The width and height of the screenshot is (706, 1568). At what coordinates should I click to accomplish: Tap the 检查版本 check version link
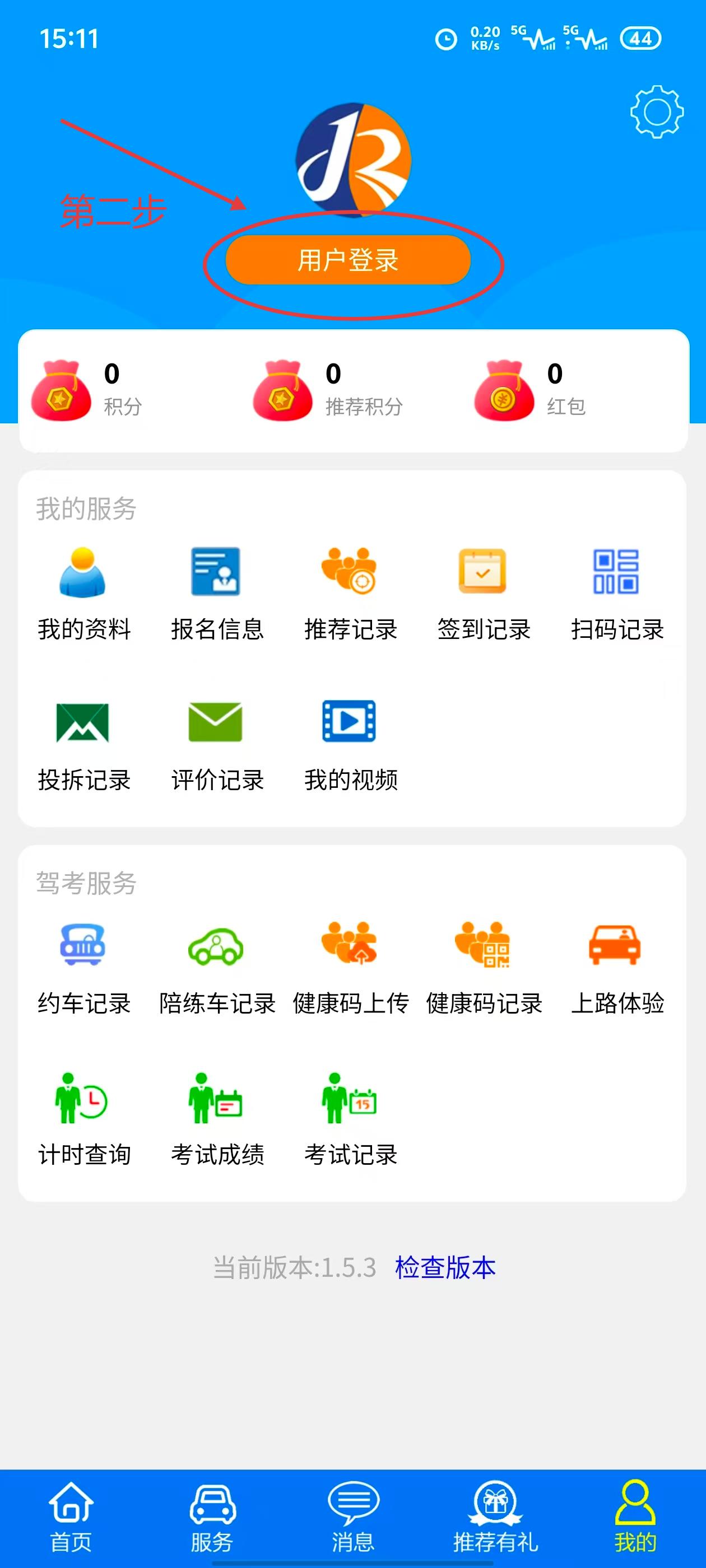pyautogui.click(x=445, y=1267)
